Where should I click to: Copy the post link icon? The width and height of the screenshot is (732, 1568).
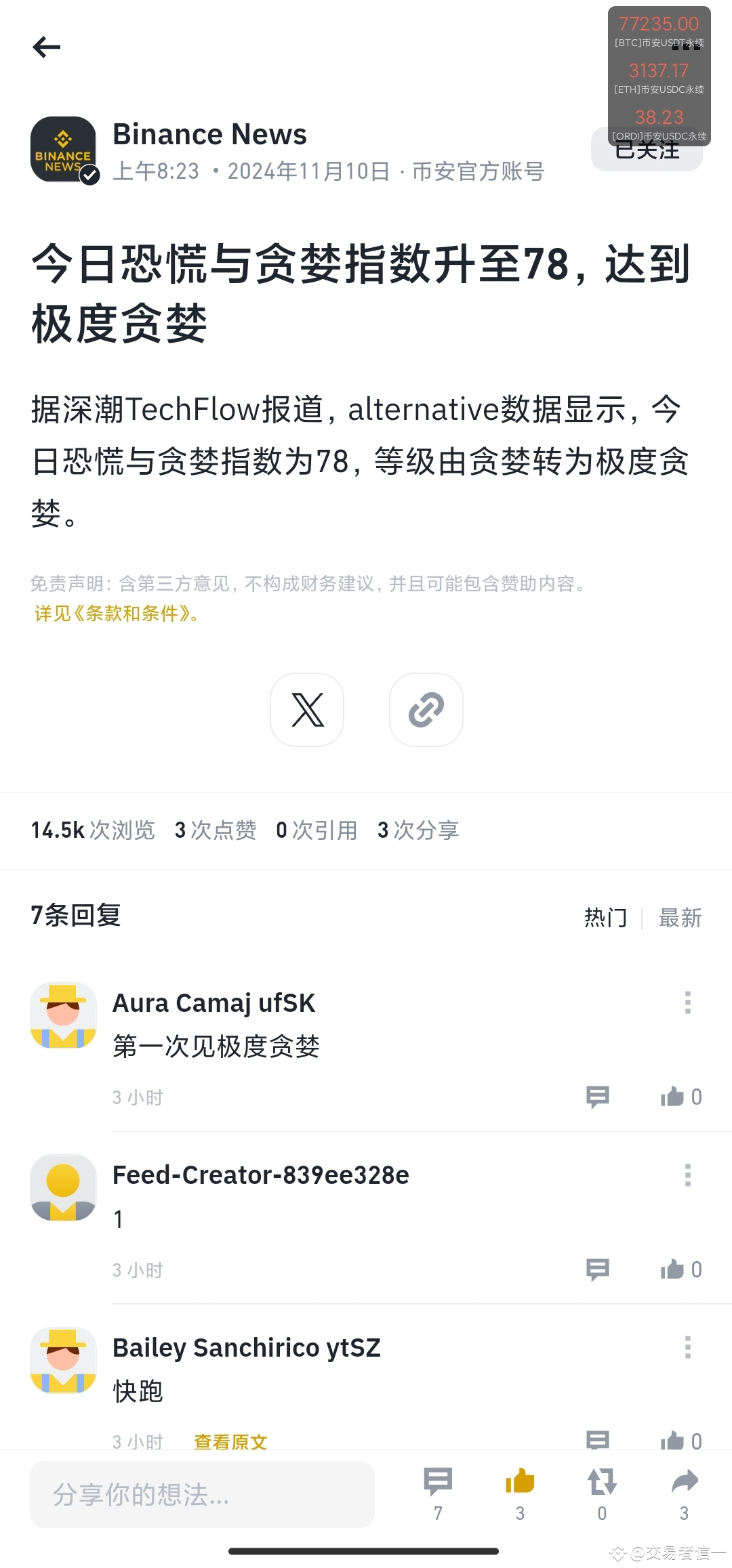click(x=426, y=709)
